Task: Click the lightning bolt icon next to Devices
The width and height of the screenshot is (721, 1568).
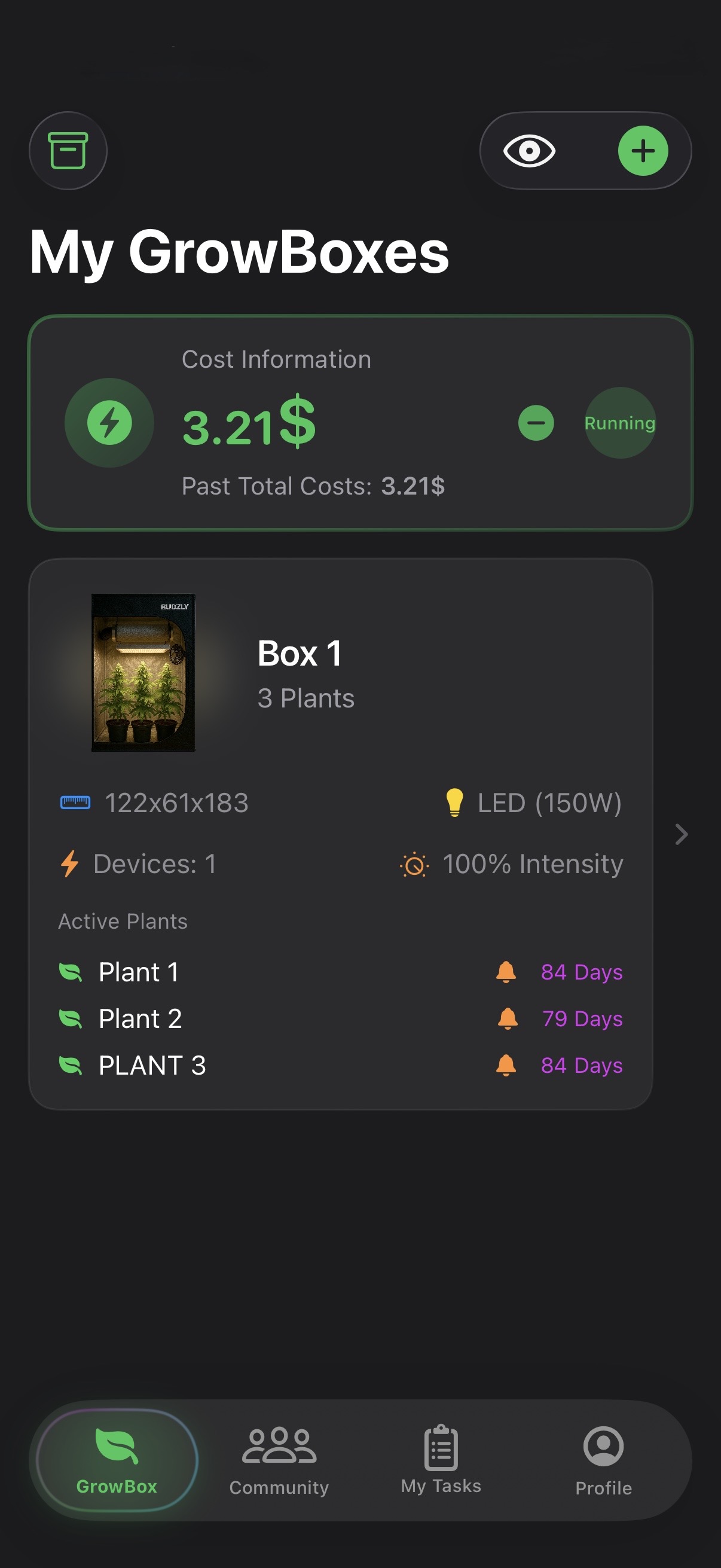Action: click(70, 863)
